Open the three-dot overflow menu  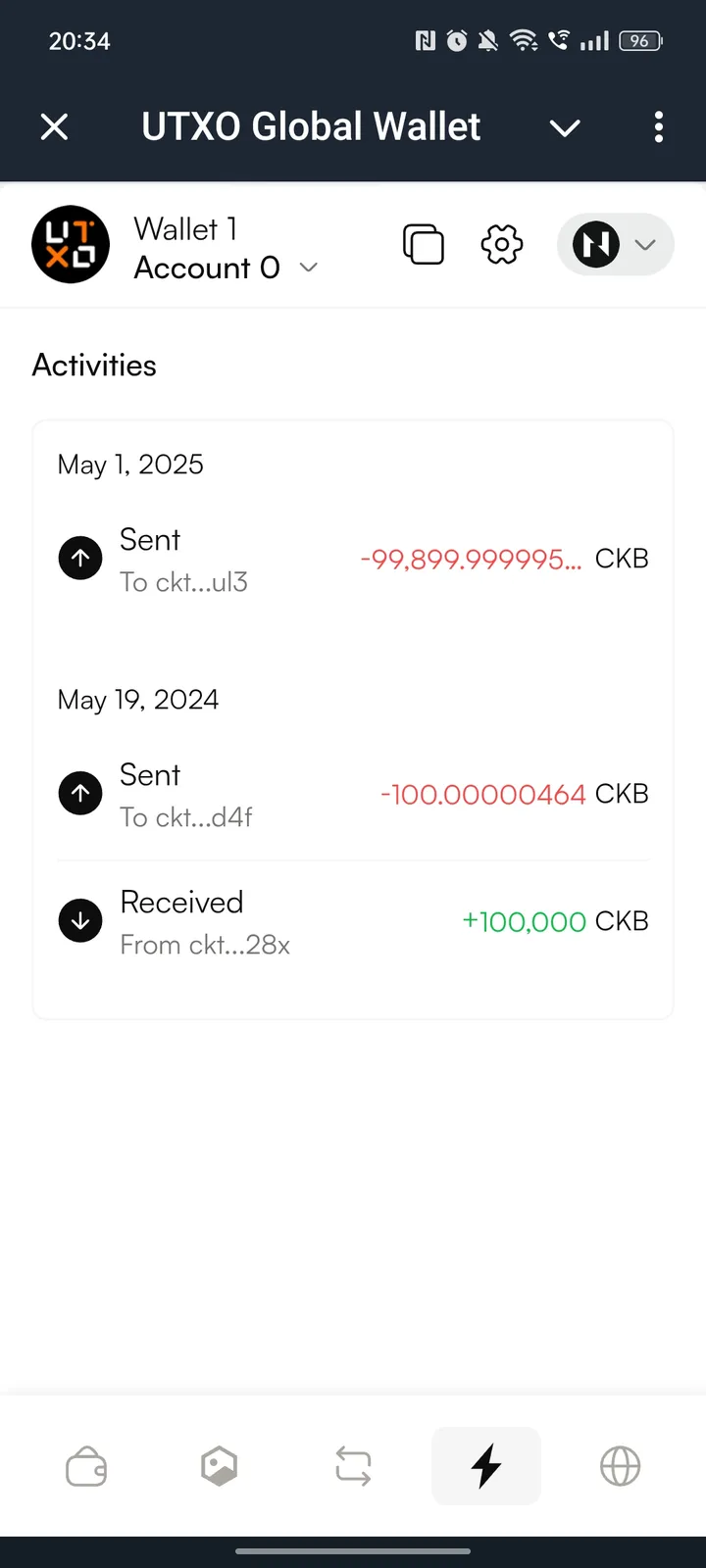658,126
